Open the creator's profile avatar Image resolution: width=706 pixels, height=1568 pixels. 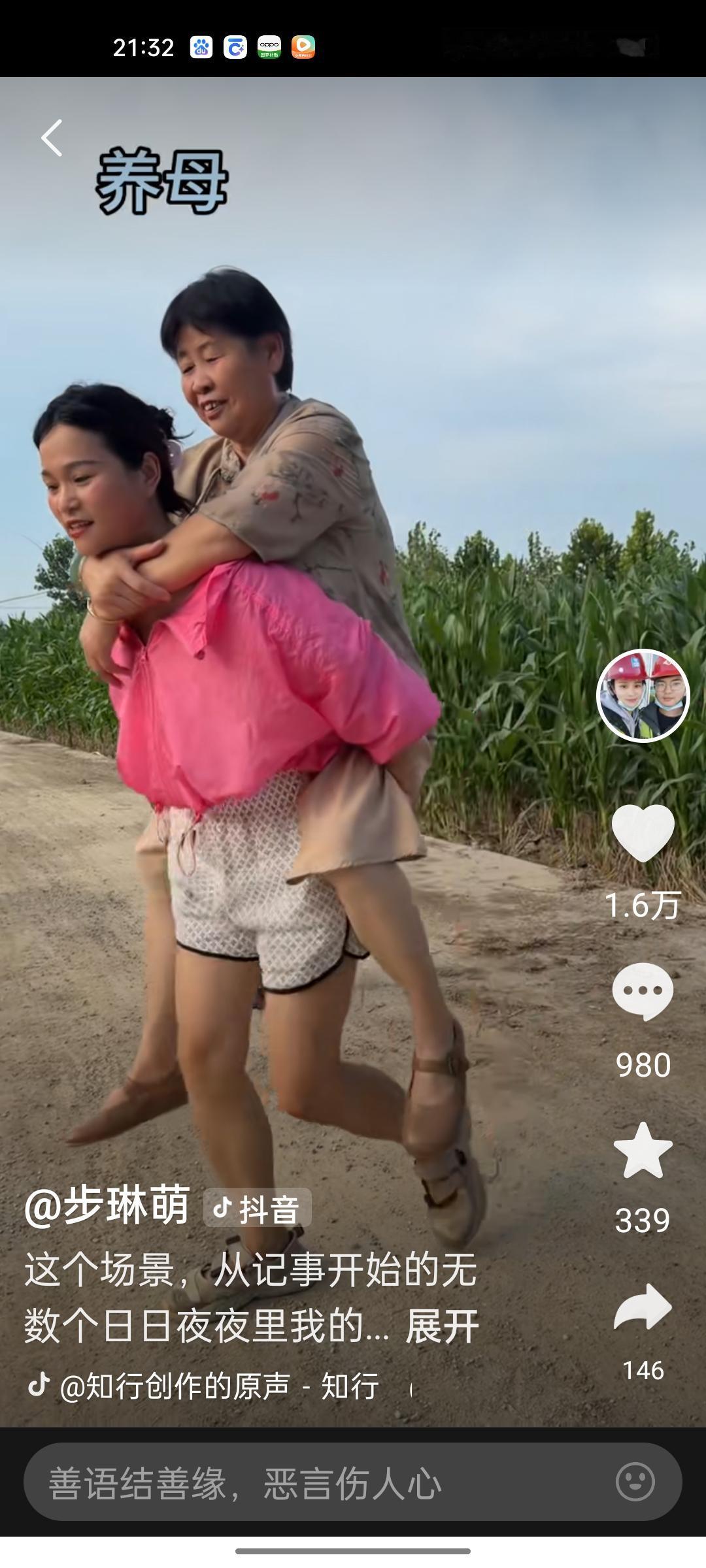coord(643,696)
